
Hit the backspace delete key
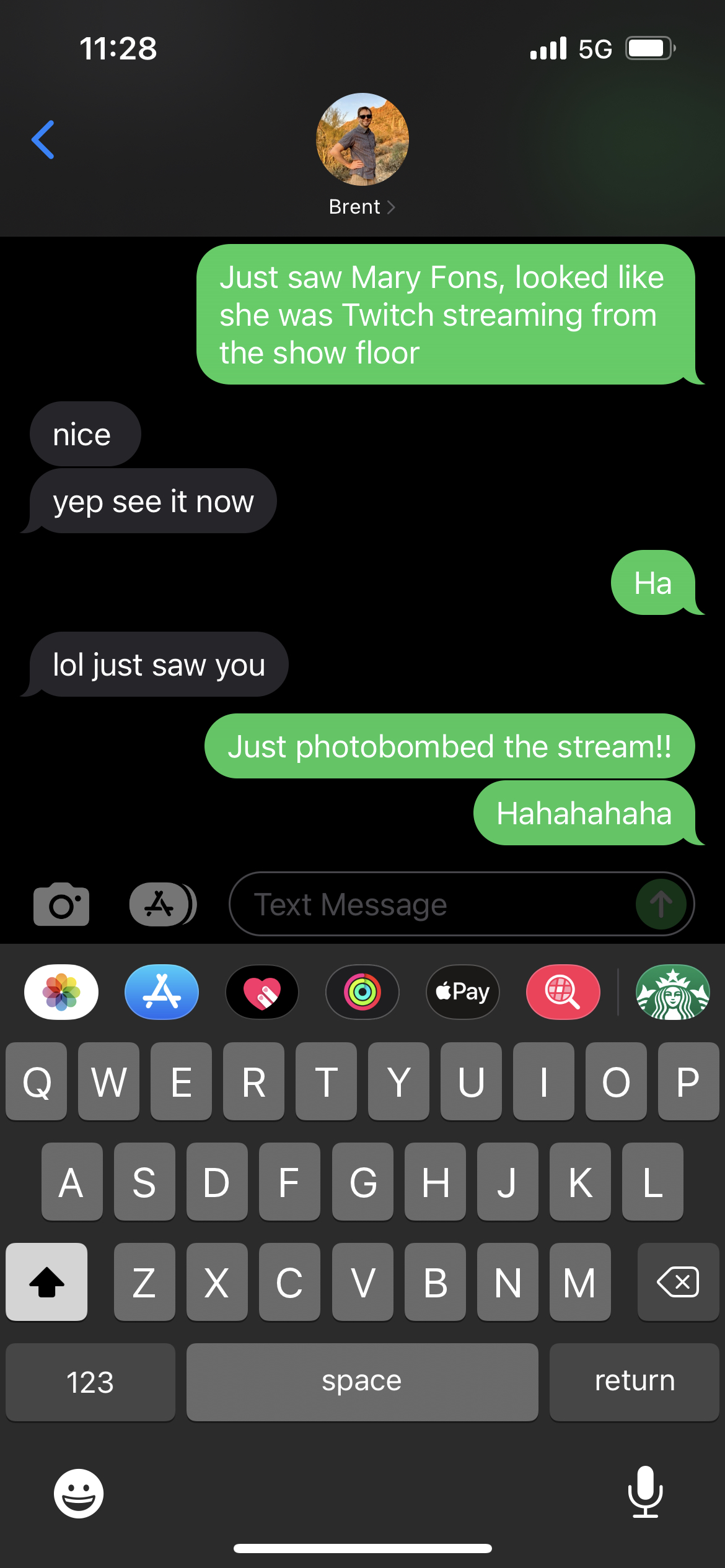pyautogui.click(x=678, y=1282)
